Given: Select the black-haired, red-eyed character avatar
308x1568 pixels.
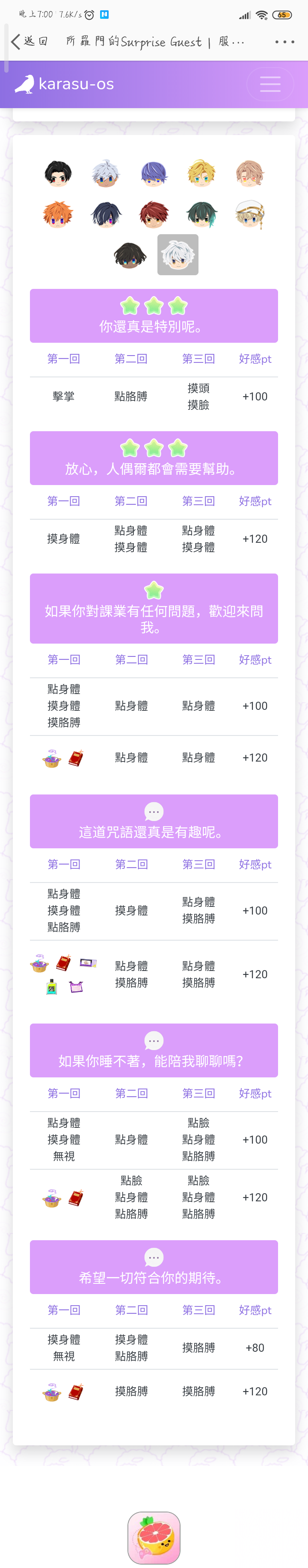Looking at the screenshot, I should [59, 174].
